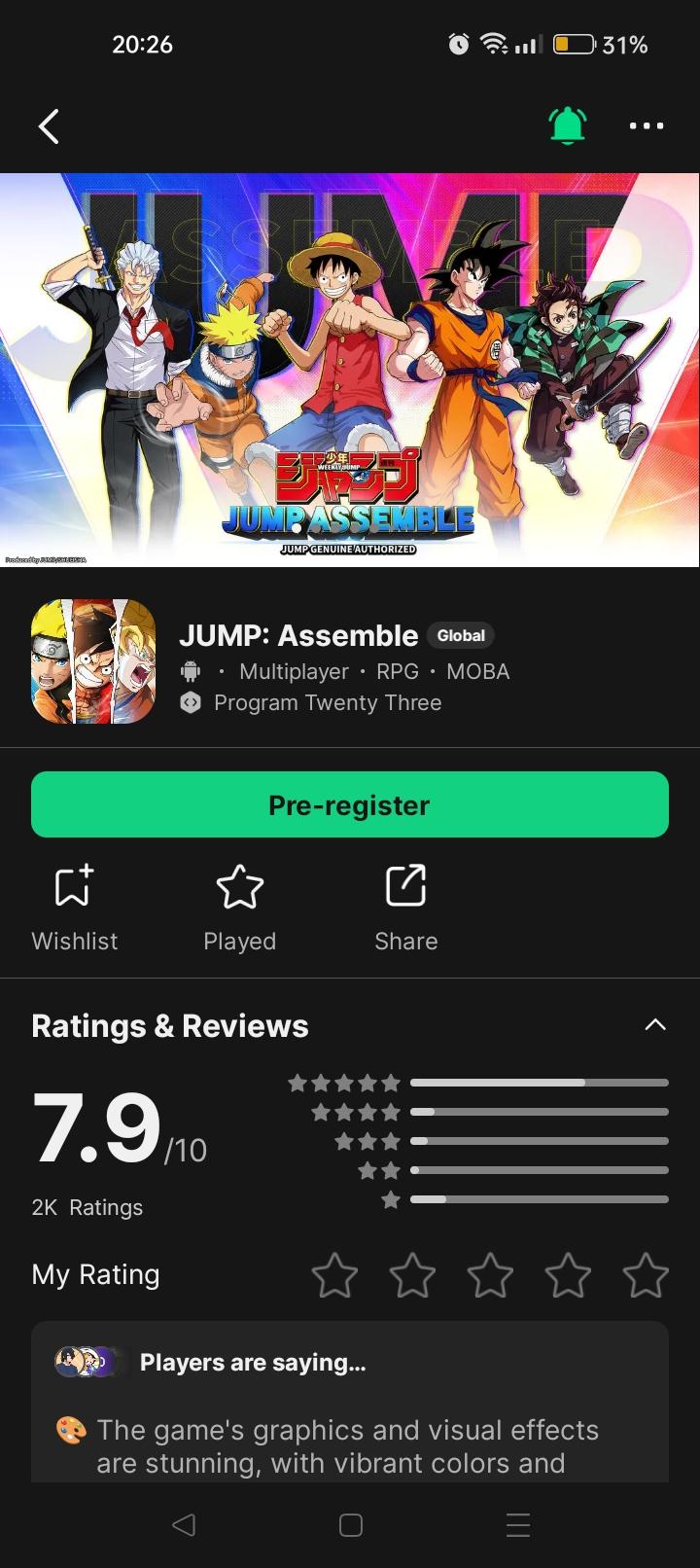The width and height of the screenshot is (700, 1568).
Task: Open the JUMP Assemble banner image
Action: [350, 370]
